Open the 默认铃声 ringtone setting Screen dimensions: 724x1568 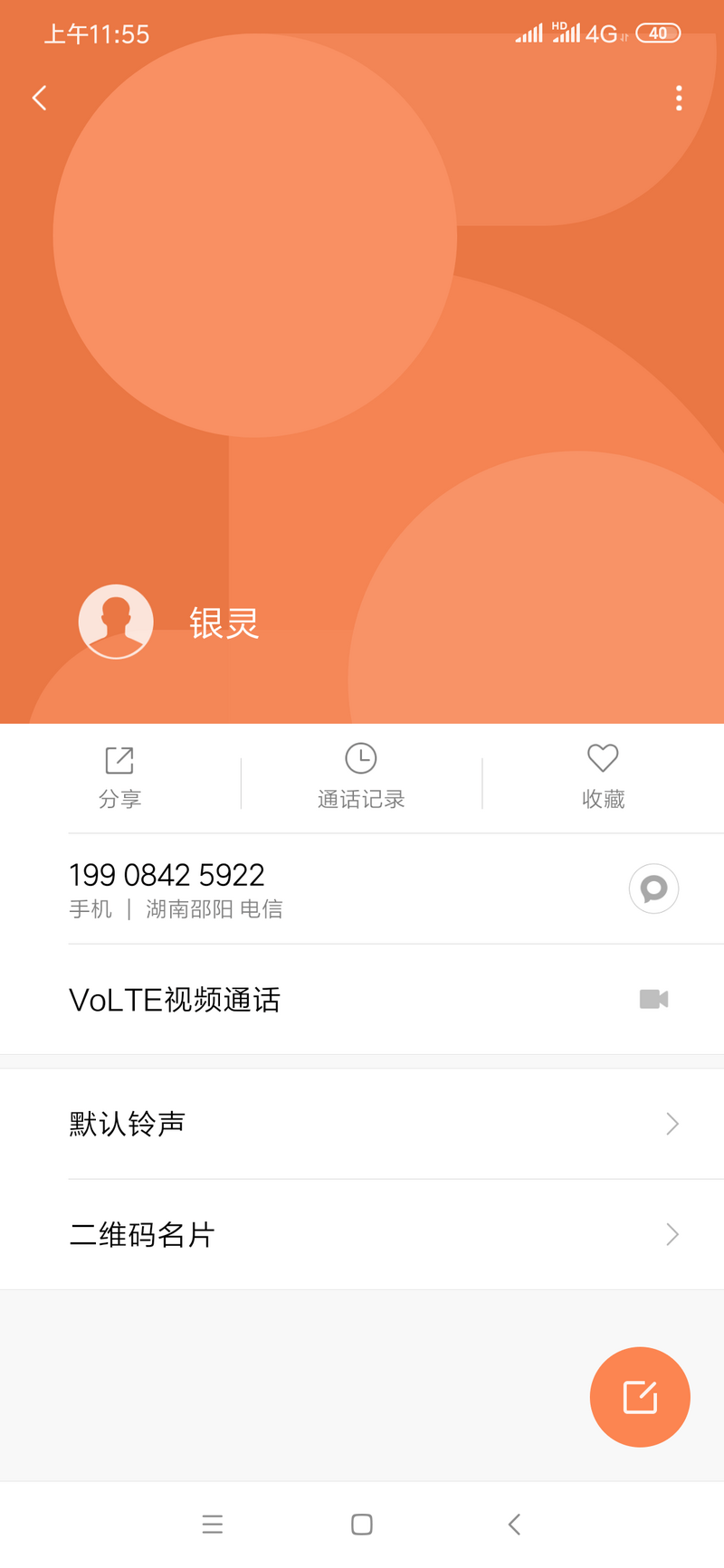[x=362, y=1124]
